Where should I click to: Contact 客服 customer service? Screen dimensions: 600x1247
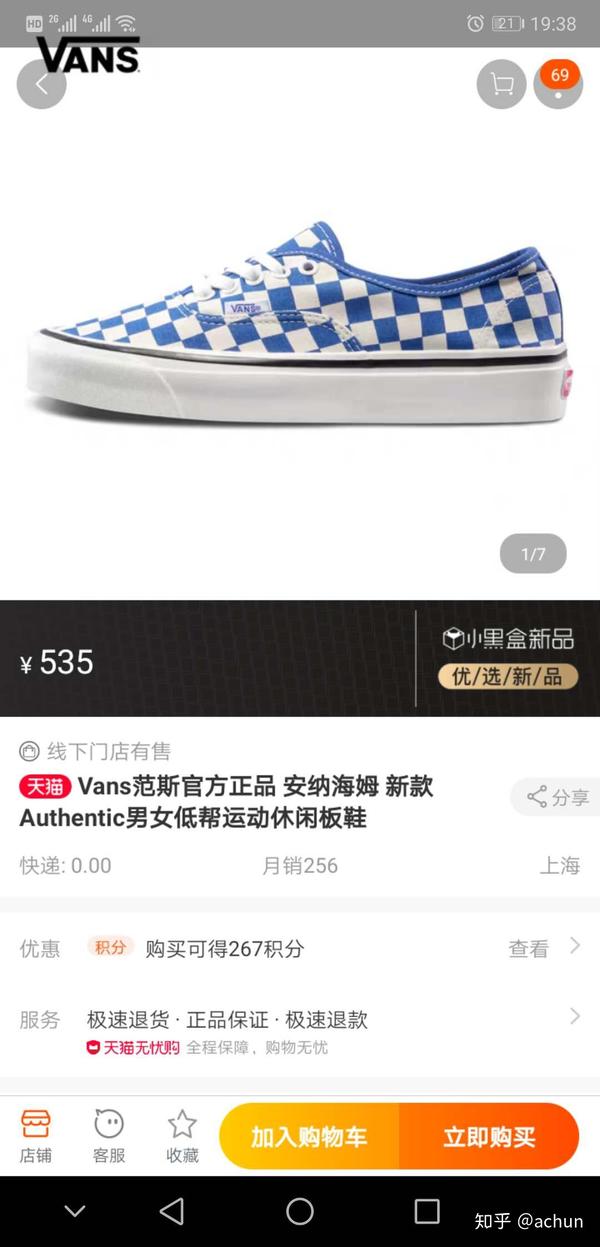click(109, 1135)
